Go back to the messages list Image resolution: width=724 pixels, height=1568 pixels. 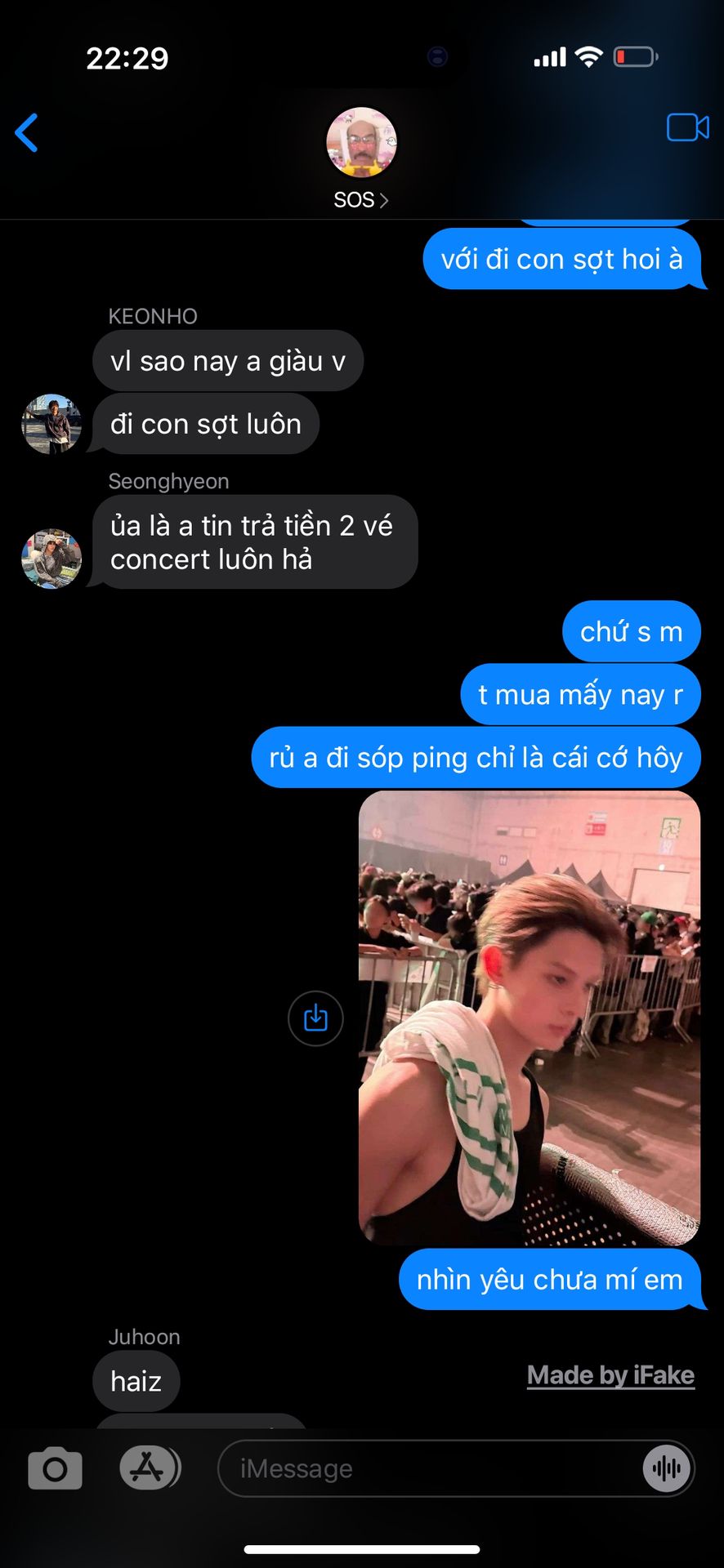(27, 132)
